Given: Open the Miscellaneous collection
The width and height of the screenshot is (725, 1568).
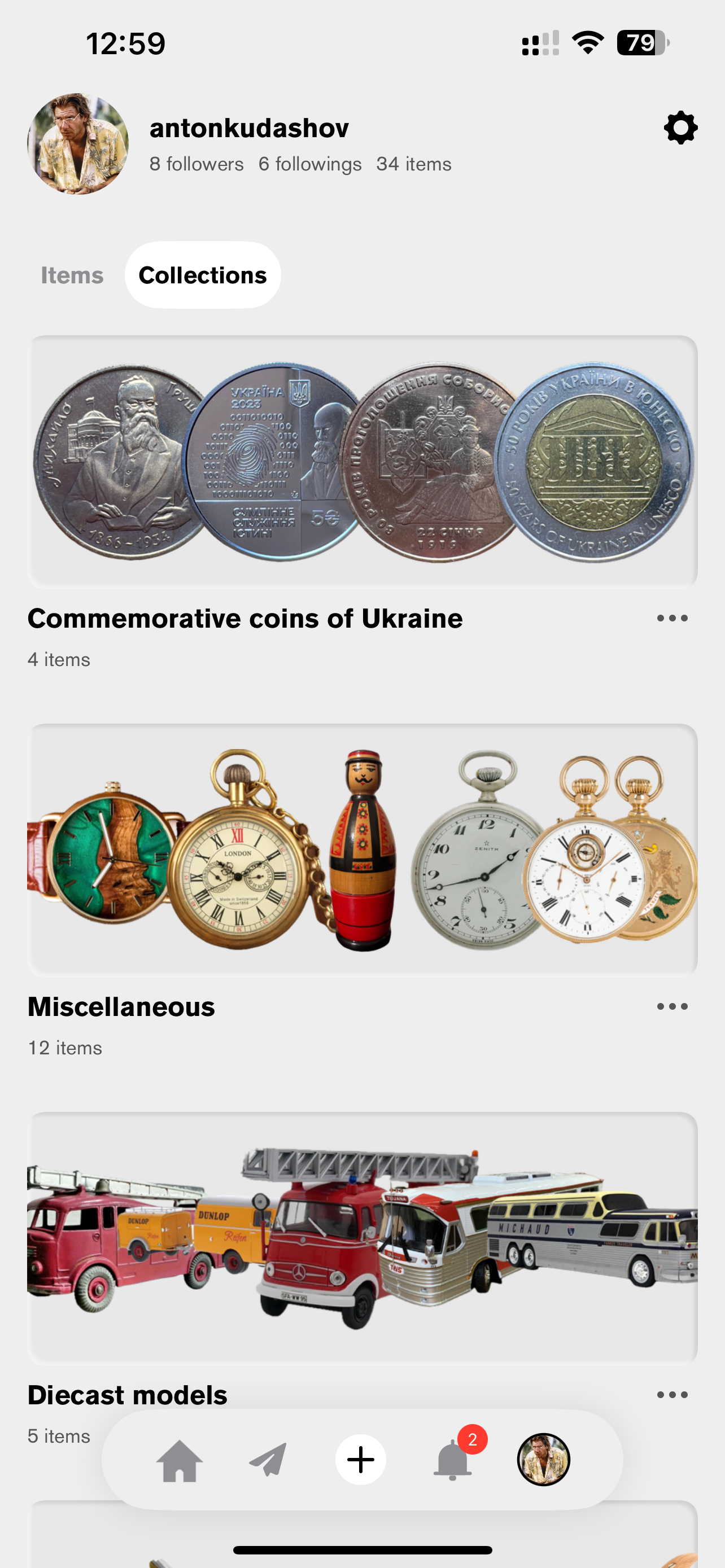Looking at the screenshot, I should 362,849.
